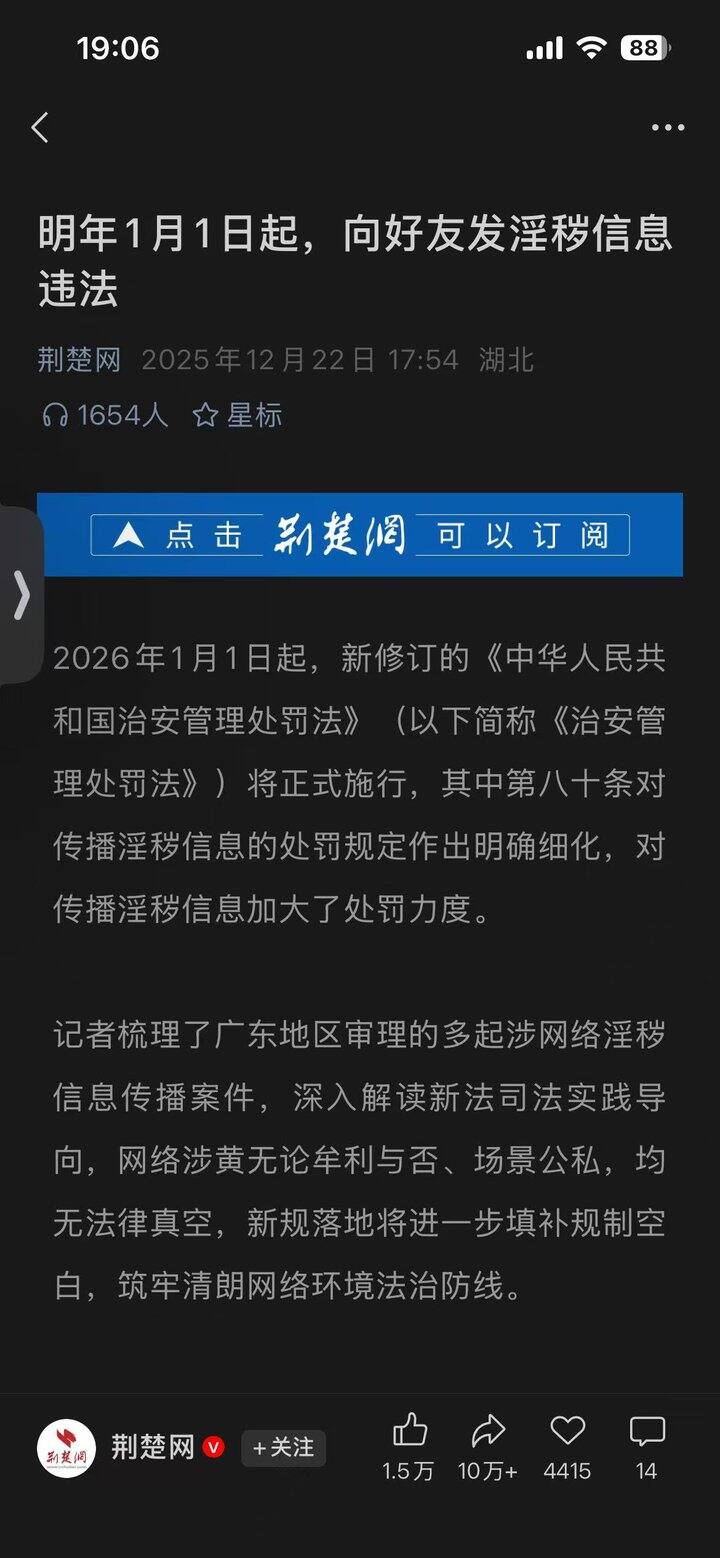The height and width of the screenshot is (1558, 720).
Task: Open comments via the comment bubble icon
Action: [x=645, y=1432]
